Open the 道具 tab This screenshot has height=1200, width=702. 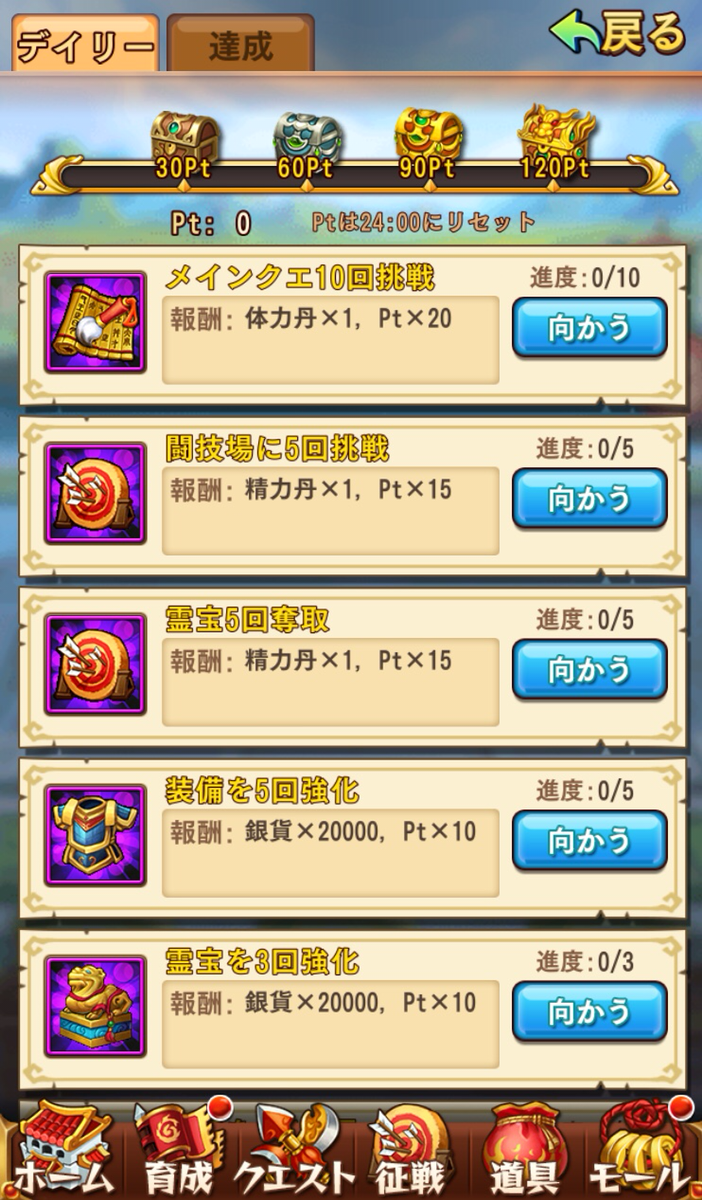[x=528, y=1150]
